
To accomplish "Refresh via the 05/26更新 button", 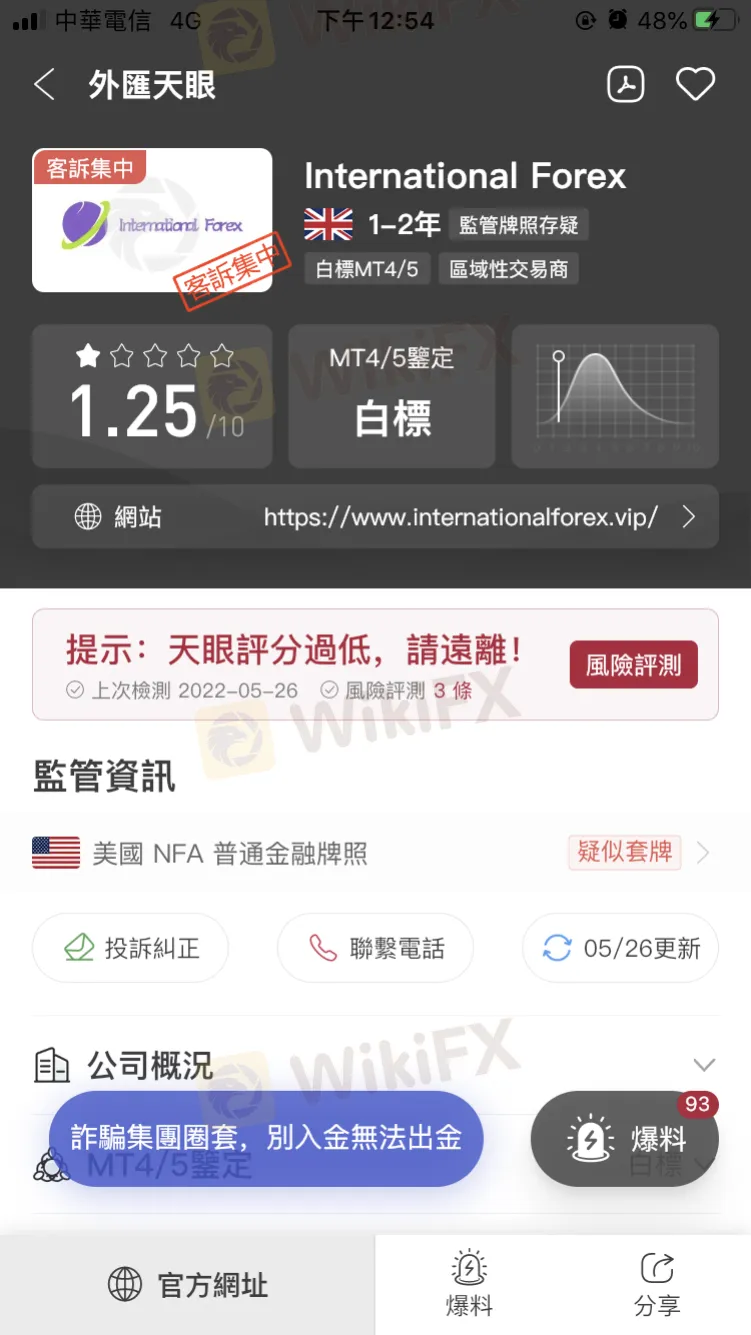I will click(x=620, y=948).
